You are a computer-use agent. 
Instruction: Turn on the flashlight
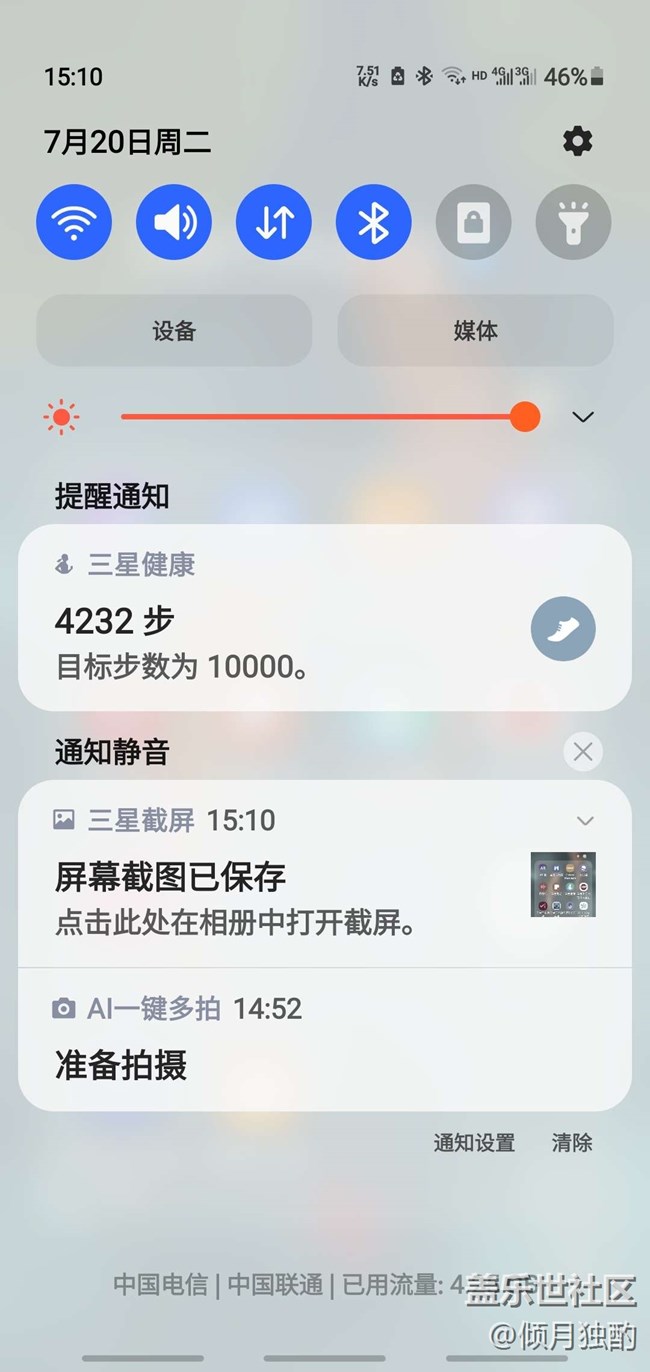[x=573, y=222]
